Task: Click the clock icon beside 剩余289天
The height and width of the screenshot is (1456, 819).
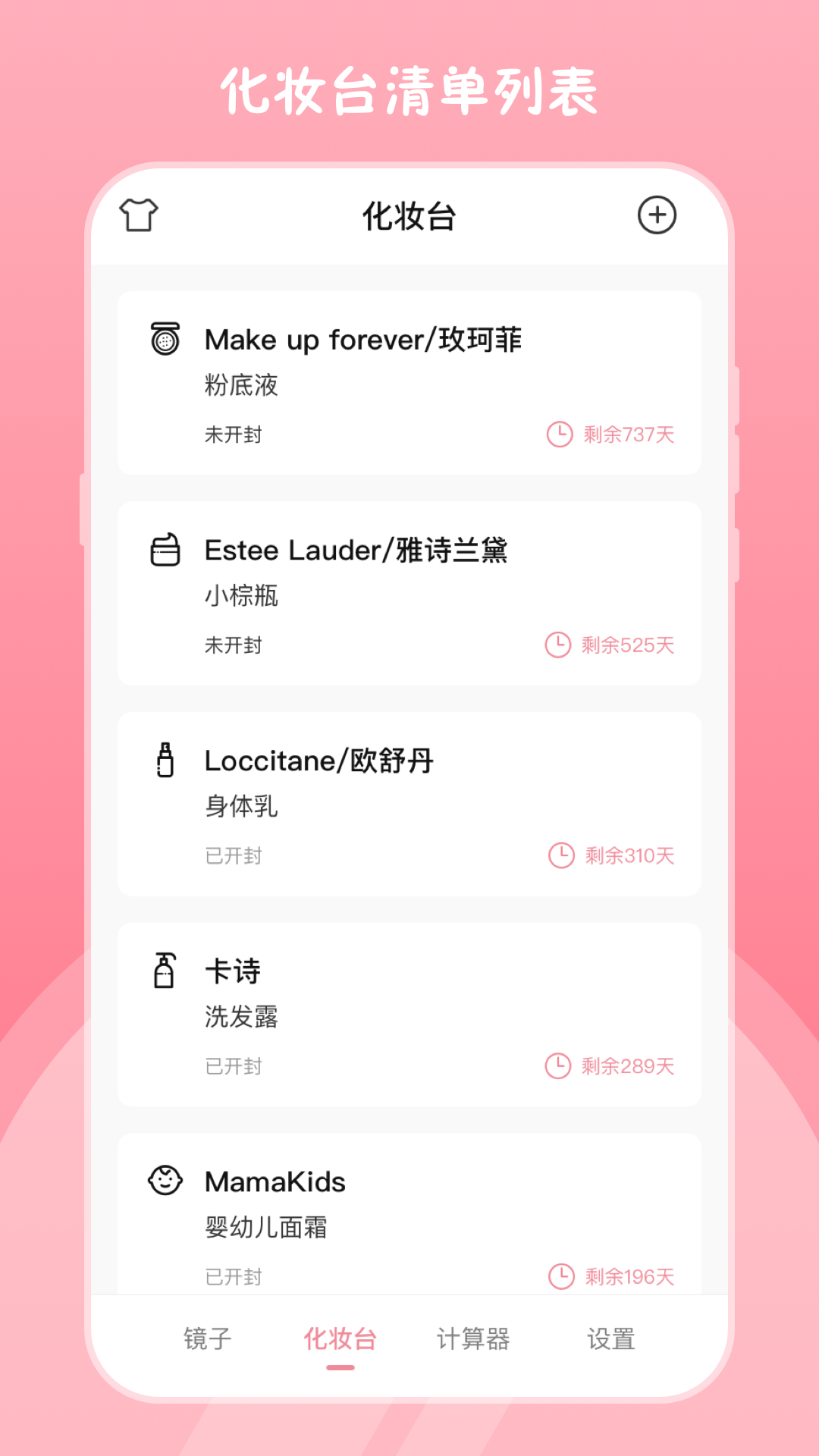Action: [x=559, y=1066]
